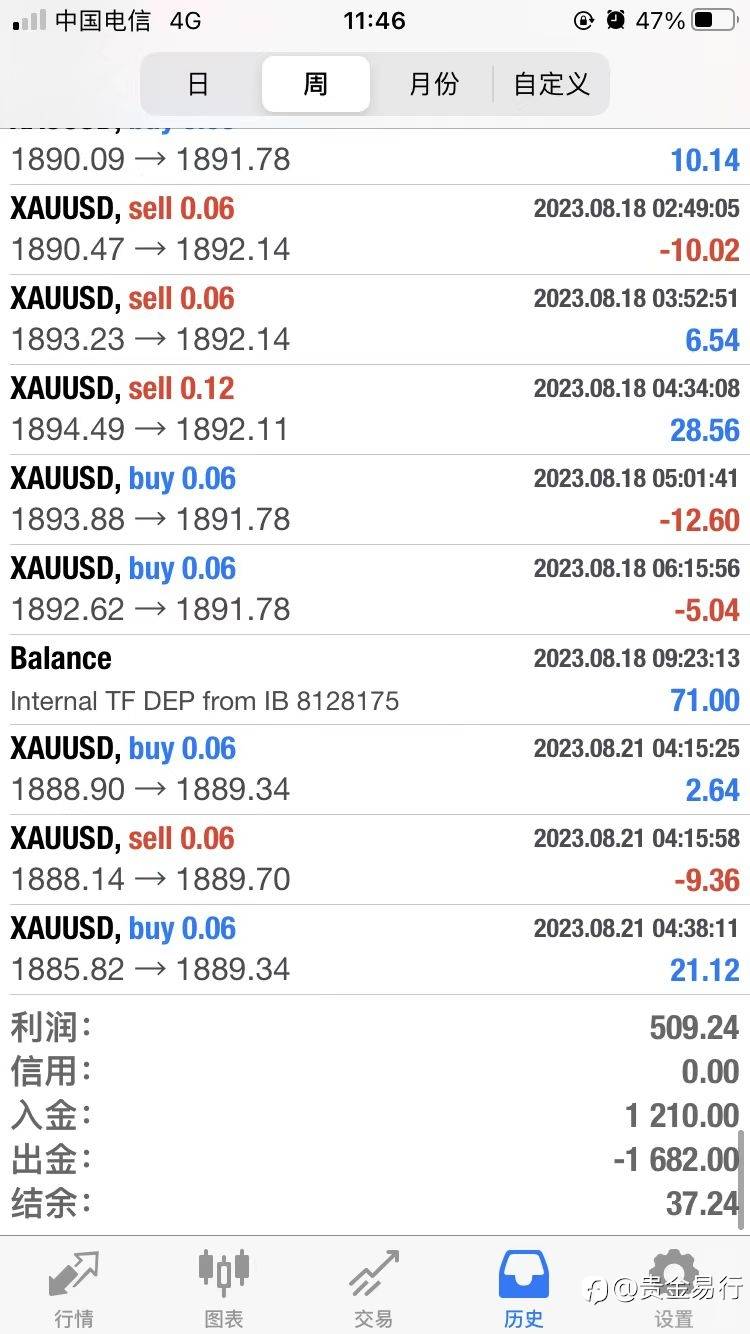Open the sell 0.12 trade at 04:34:08
This screenshot has height=1334, width=750.
(375, 410)
